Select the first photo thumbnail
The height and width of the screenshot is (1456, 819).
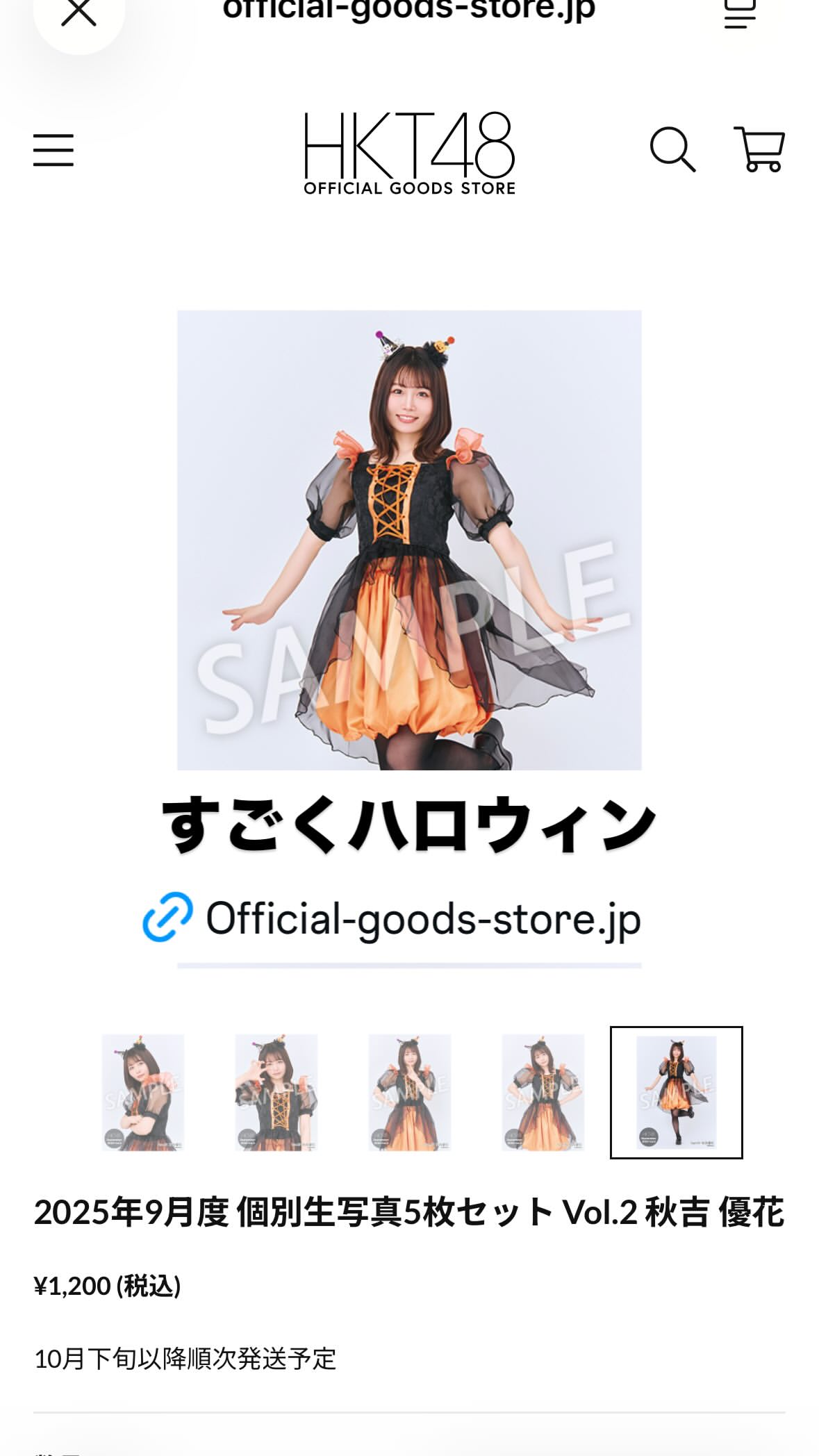click(143, 1092)
